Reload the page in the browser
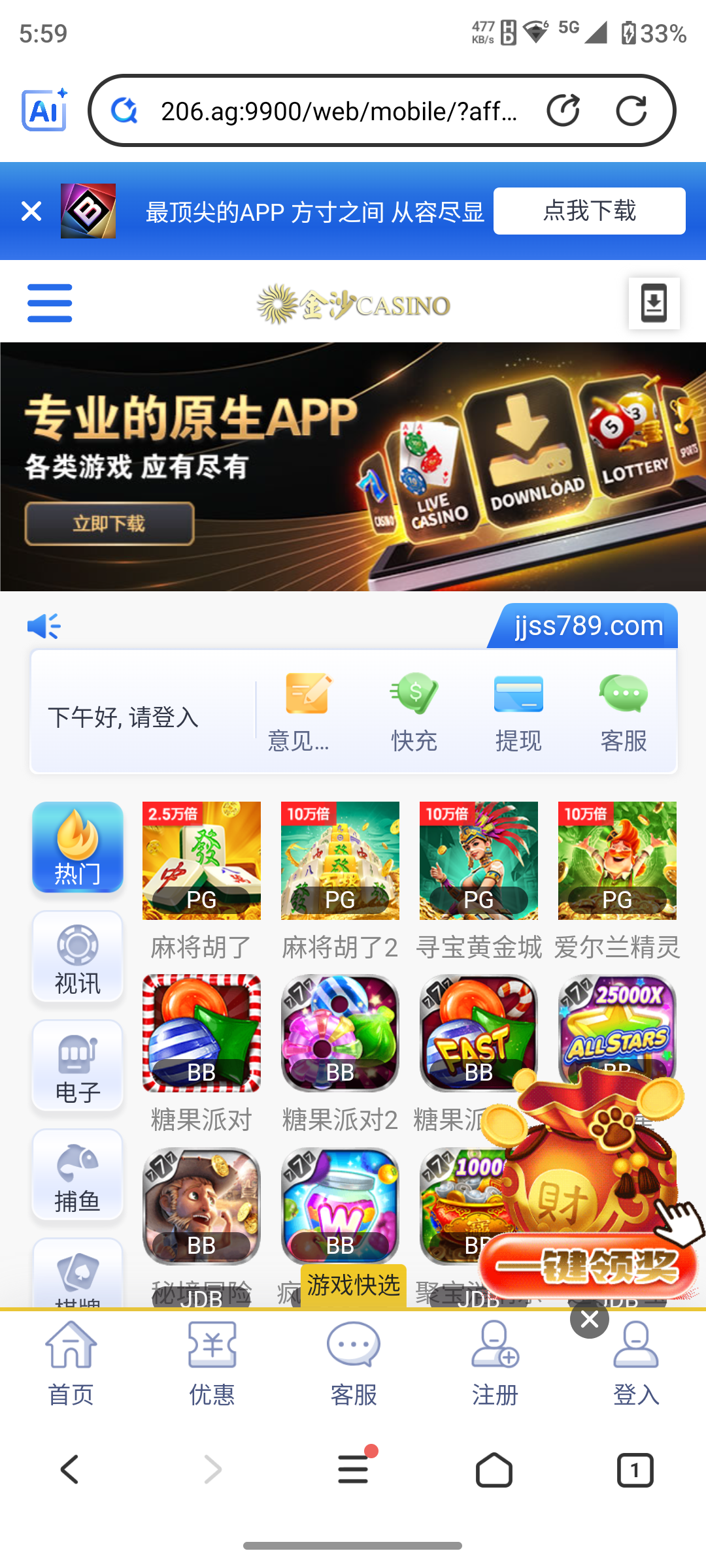Screen dimensions: 706x1568 [x=631, y=110]
